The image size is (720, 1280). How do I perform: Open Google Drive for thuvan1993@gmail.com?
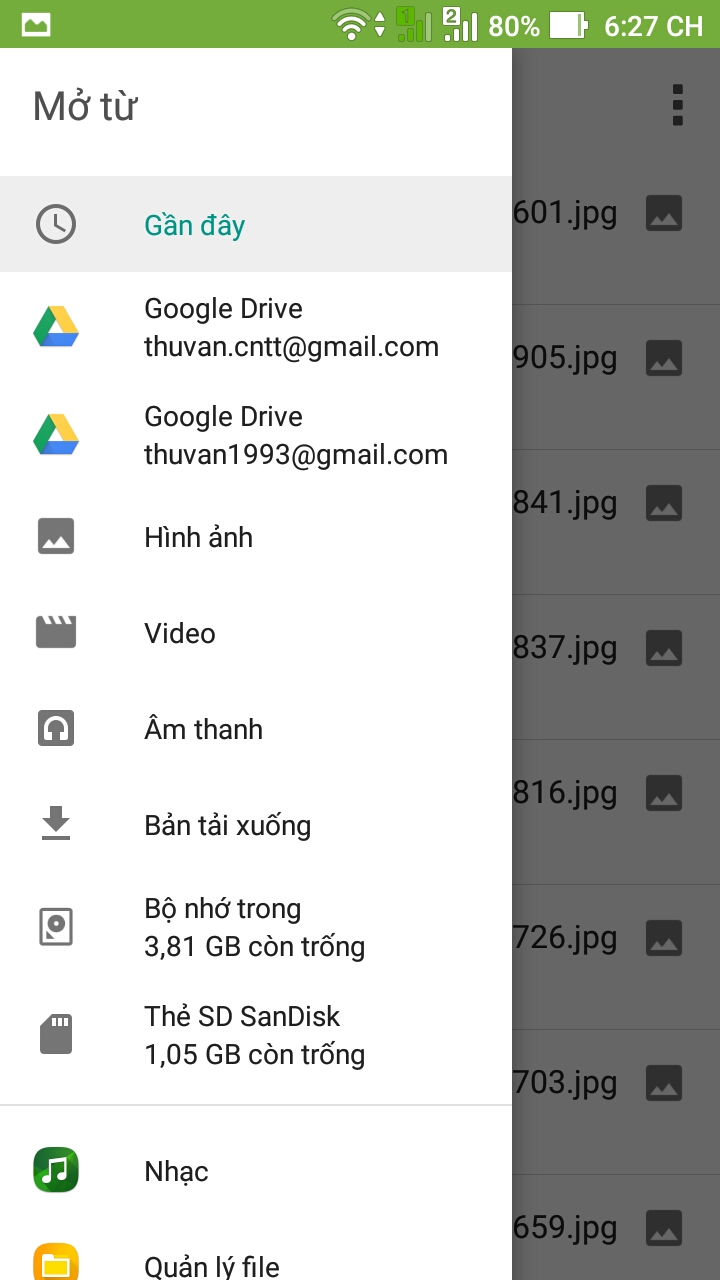coord(255,436)
